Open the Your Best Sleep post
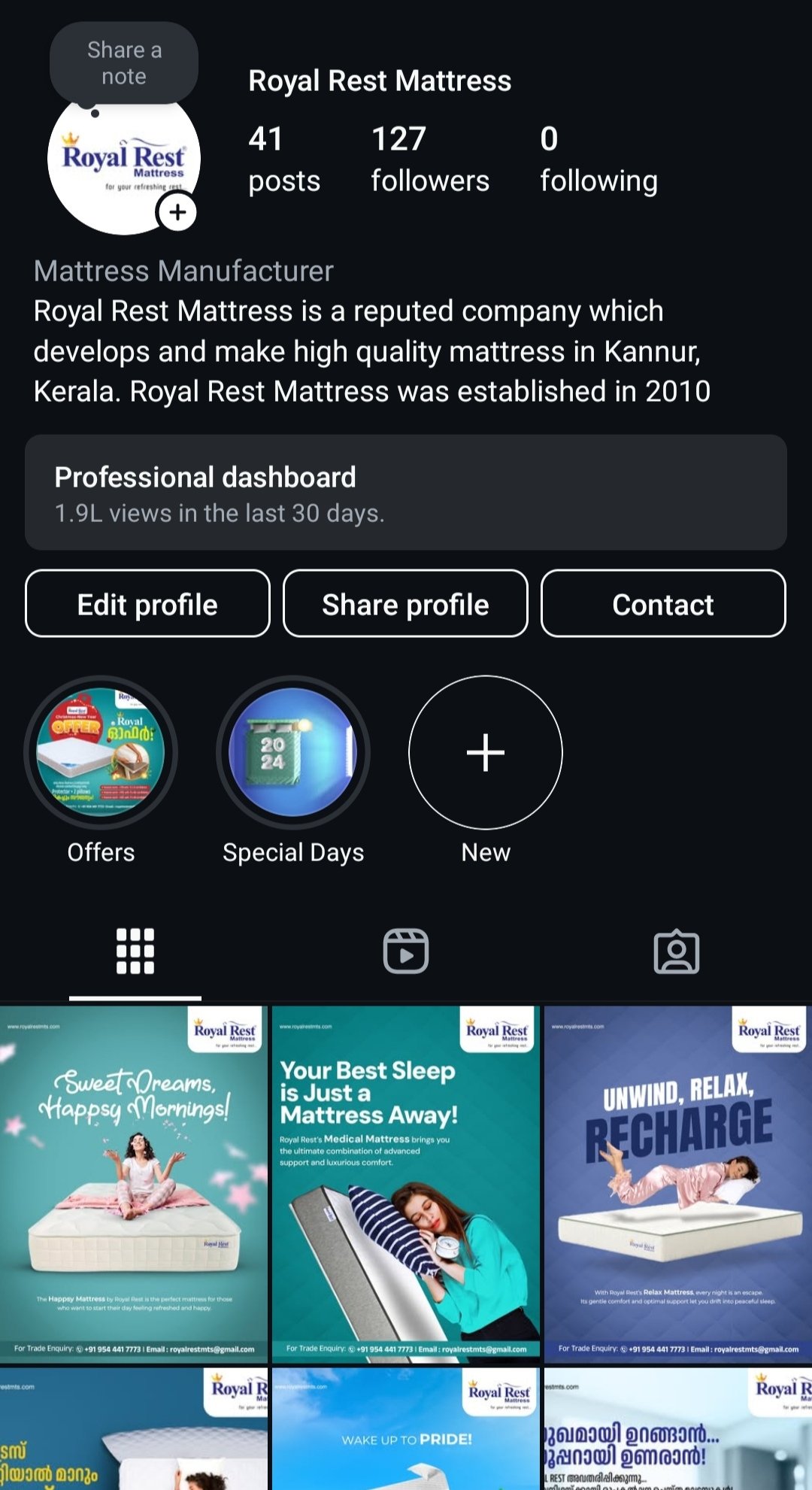The height and width of the screenshot is (1490, 812). point(406,1182)
